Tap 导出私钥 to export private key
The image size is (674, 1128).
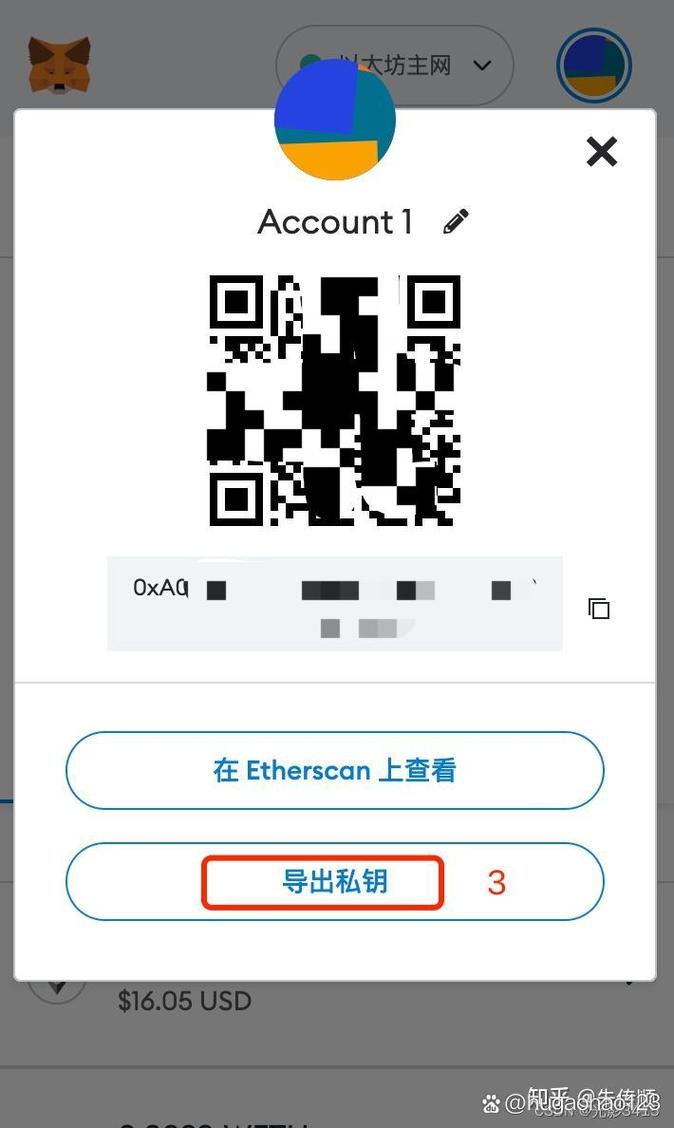click(334, 882)
